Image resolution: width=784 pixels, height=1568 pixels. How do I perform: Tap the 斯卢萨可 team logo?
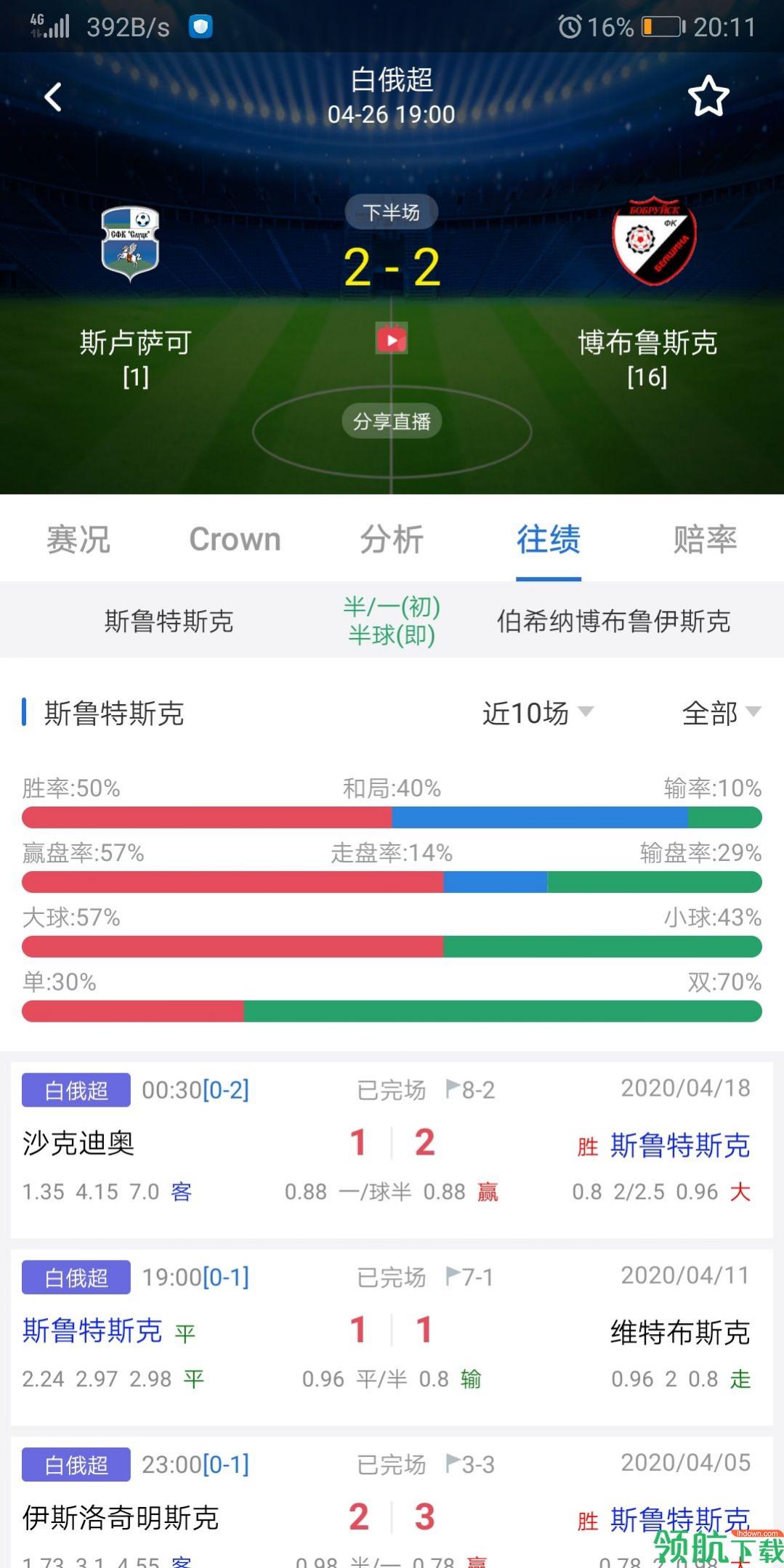pyautogui.click(x=130, y=243)
